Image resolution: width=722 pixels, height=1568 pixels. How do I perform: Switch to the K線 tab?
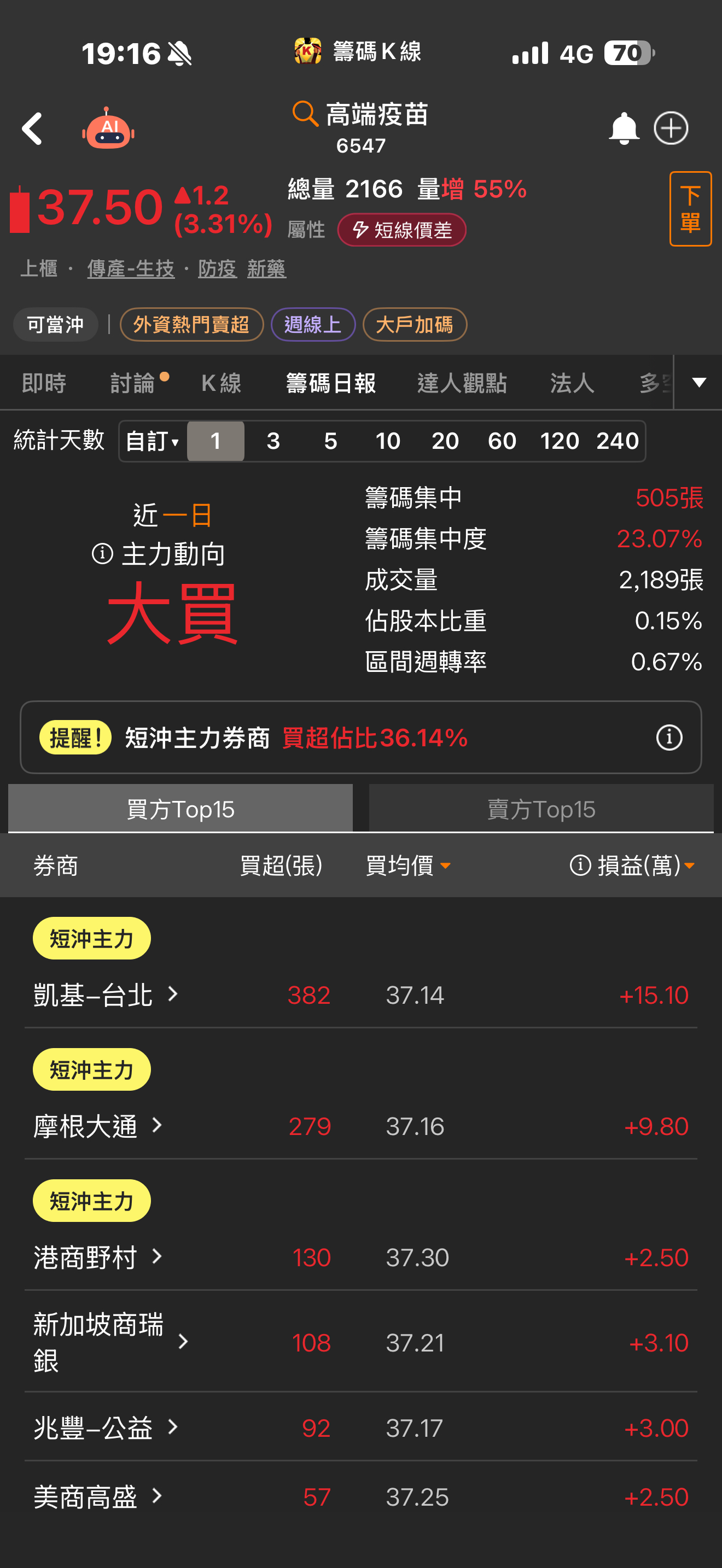click(221, 383)
